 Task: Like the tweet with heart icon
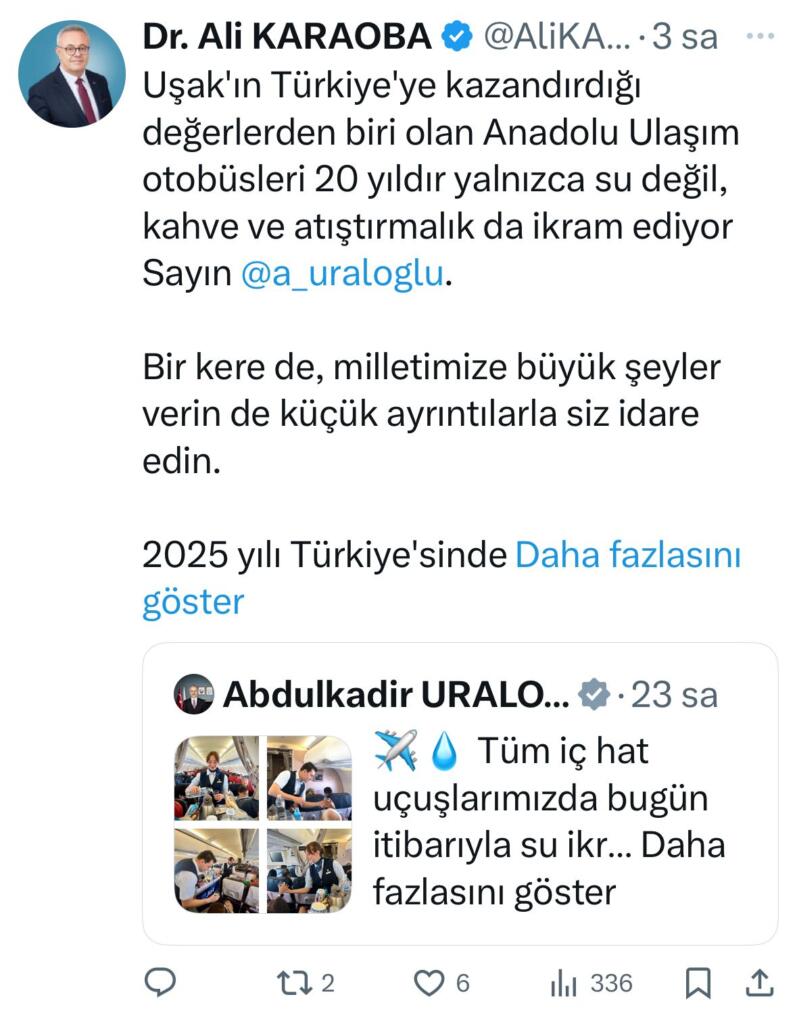tap(429, 983)
